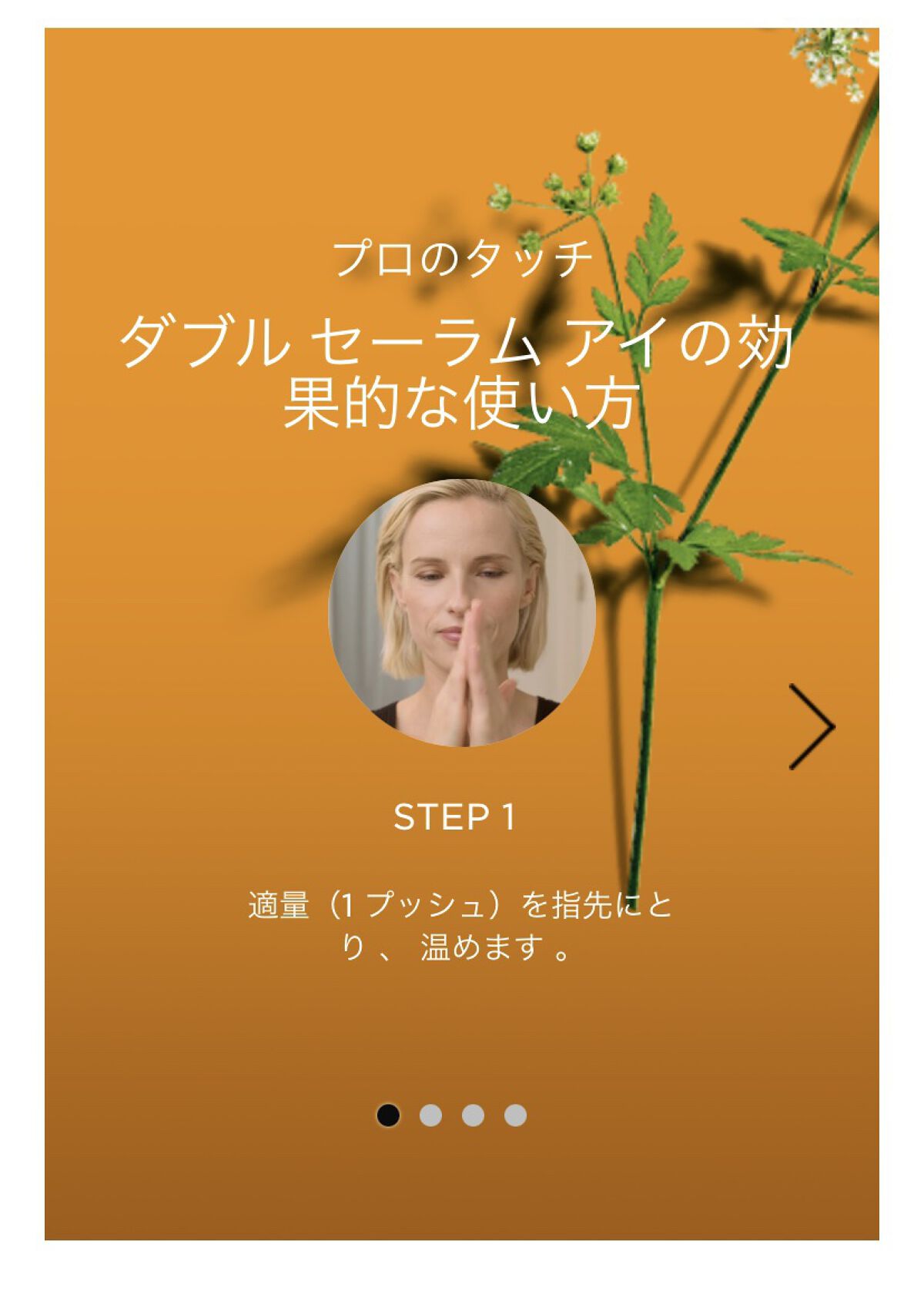924x1294 pixels.
Task: Select the first carousel page dot
Action: pos(388,1115)
